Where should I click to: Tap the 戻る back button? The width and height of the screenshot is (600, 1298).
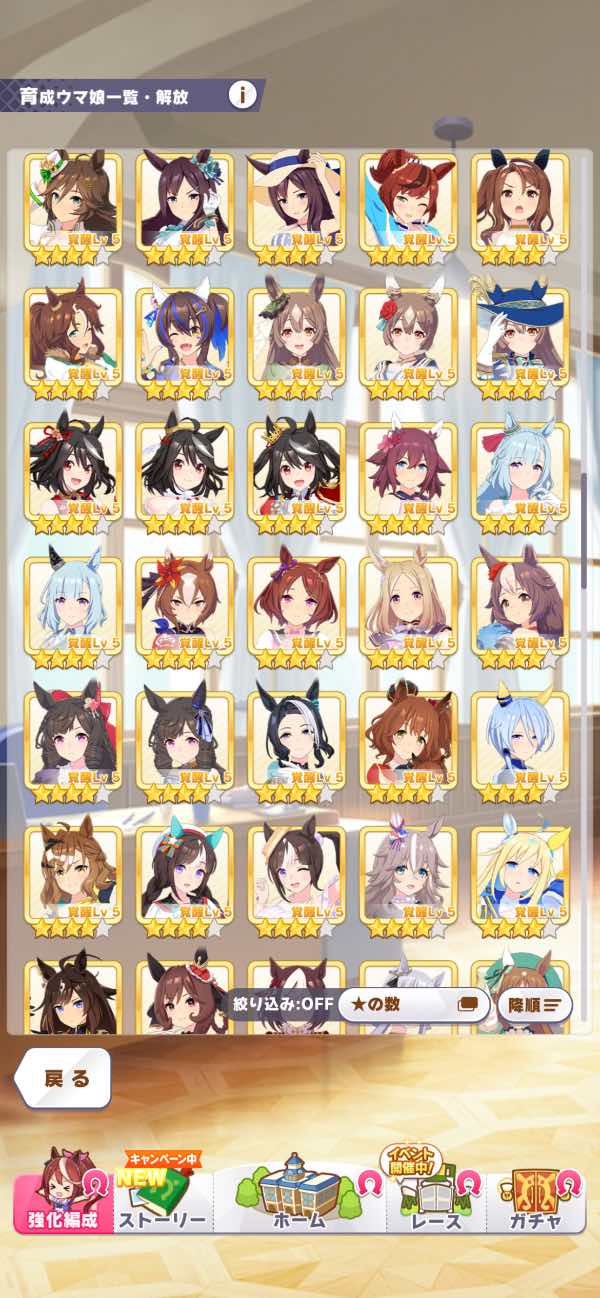click(x=63, y=1078)
